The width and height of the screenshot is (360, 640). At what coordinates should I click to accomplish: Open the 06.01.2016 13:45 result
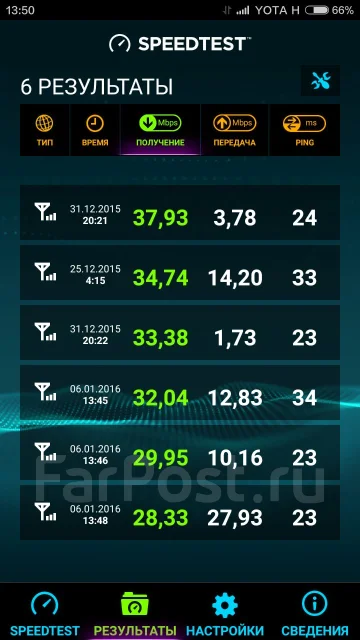pyautogui.click(x=180, y=393)
